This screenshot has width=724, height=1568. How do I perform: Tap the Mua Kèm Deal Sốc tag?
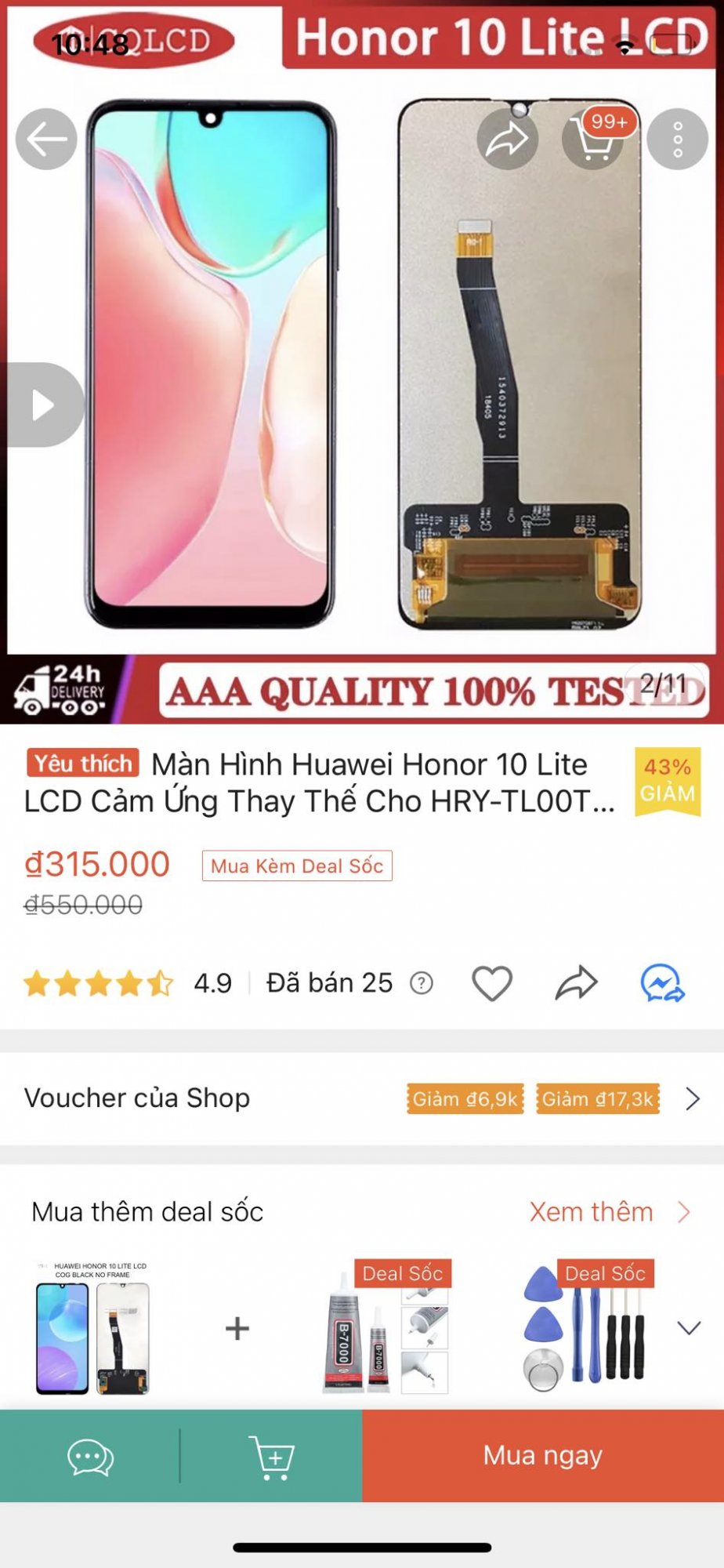click(297, 866)
